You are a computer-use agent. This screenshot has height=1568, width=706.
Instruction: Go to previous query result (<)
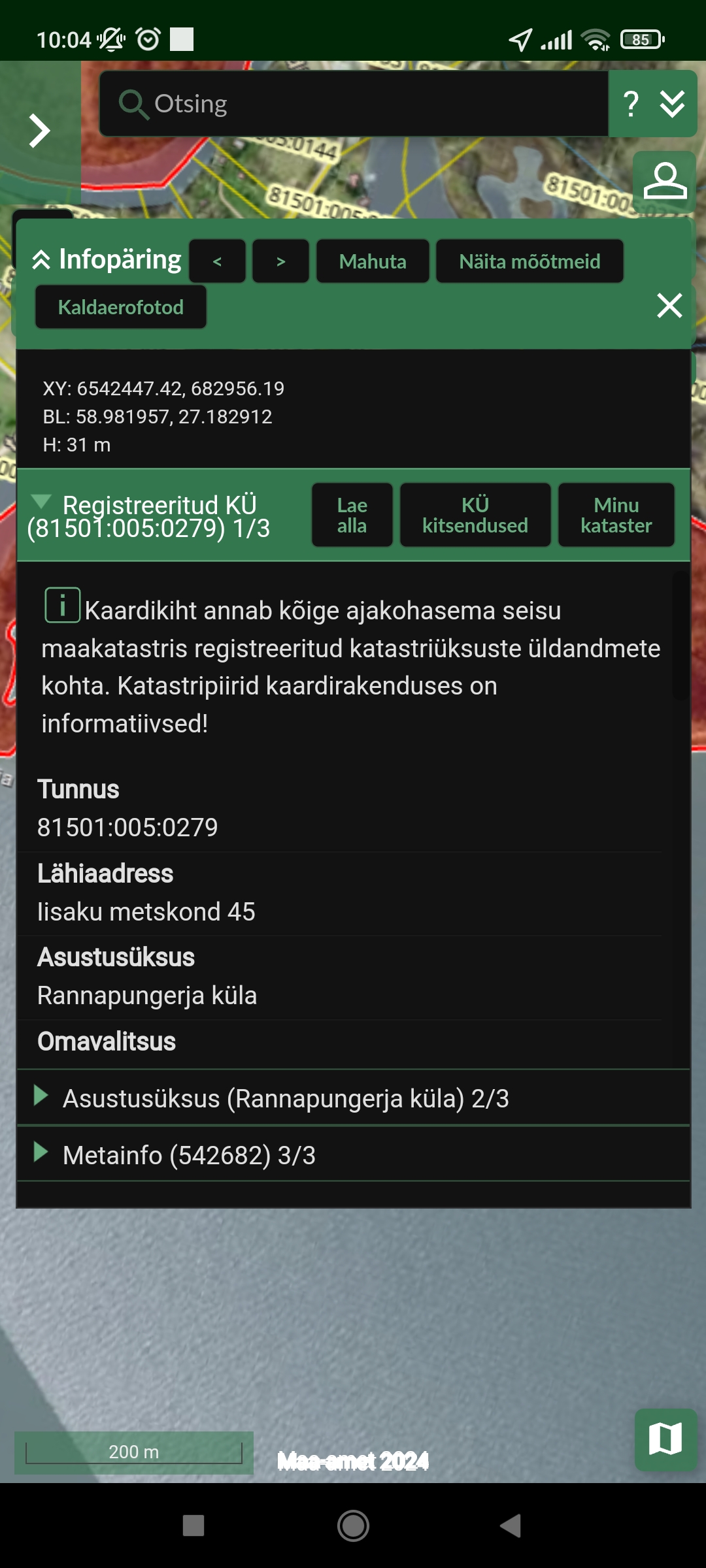tap(217, 261)
